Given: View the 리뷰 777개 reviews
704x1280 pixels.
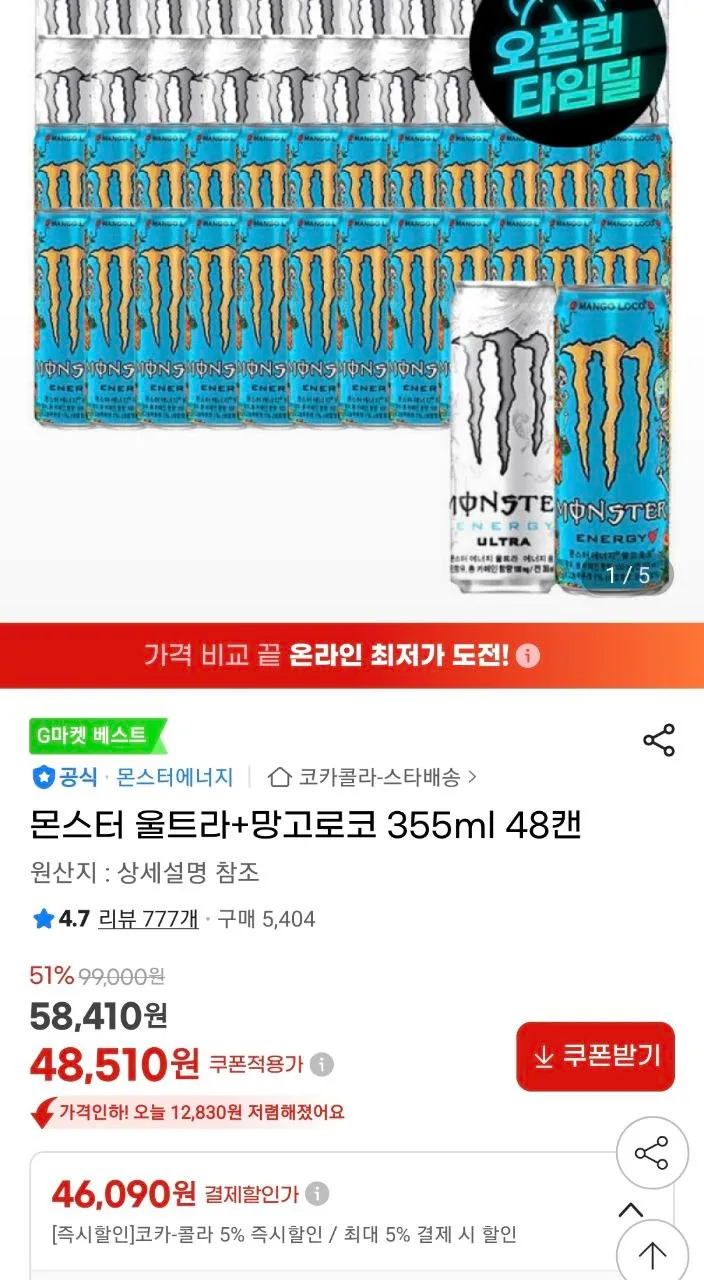Looking at the screenshot, I should (148, 919).
